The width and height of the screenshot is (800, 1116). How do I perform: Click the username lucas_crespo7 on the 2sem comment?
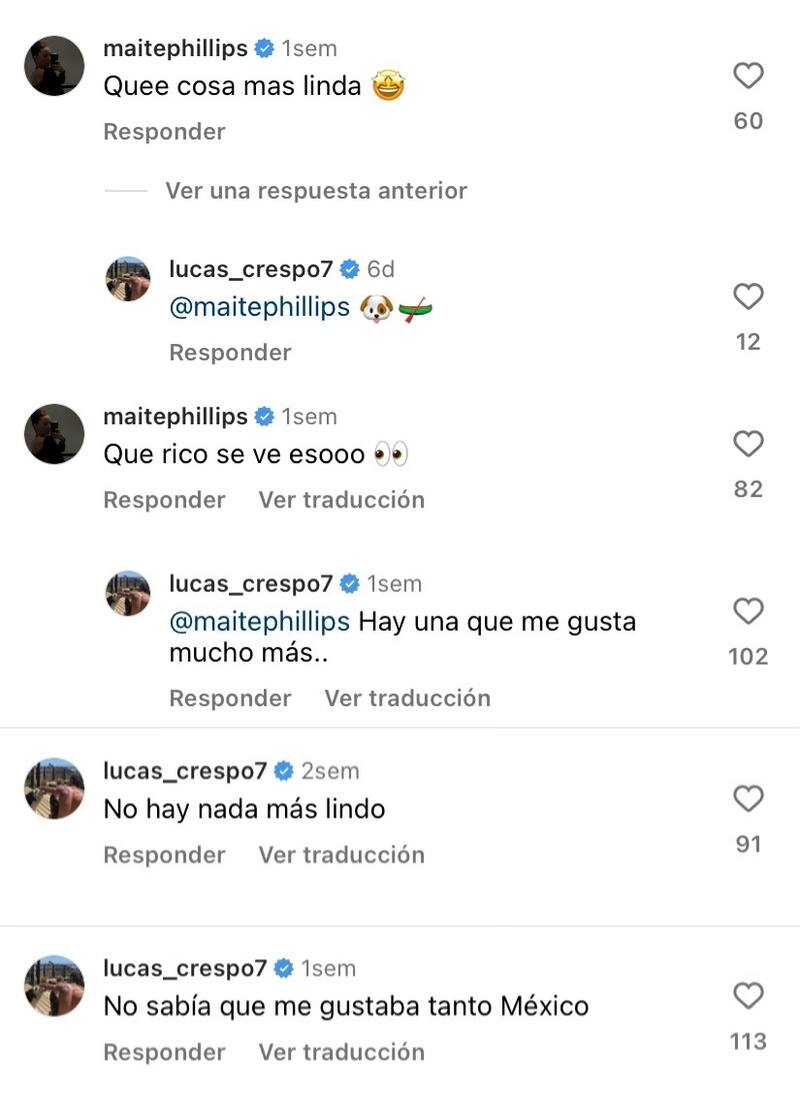[x=185, y=770]
